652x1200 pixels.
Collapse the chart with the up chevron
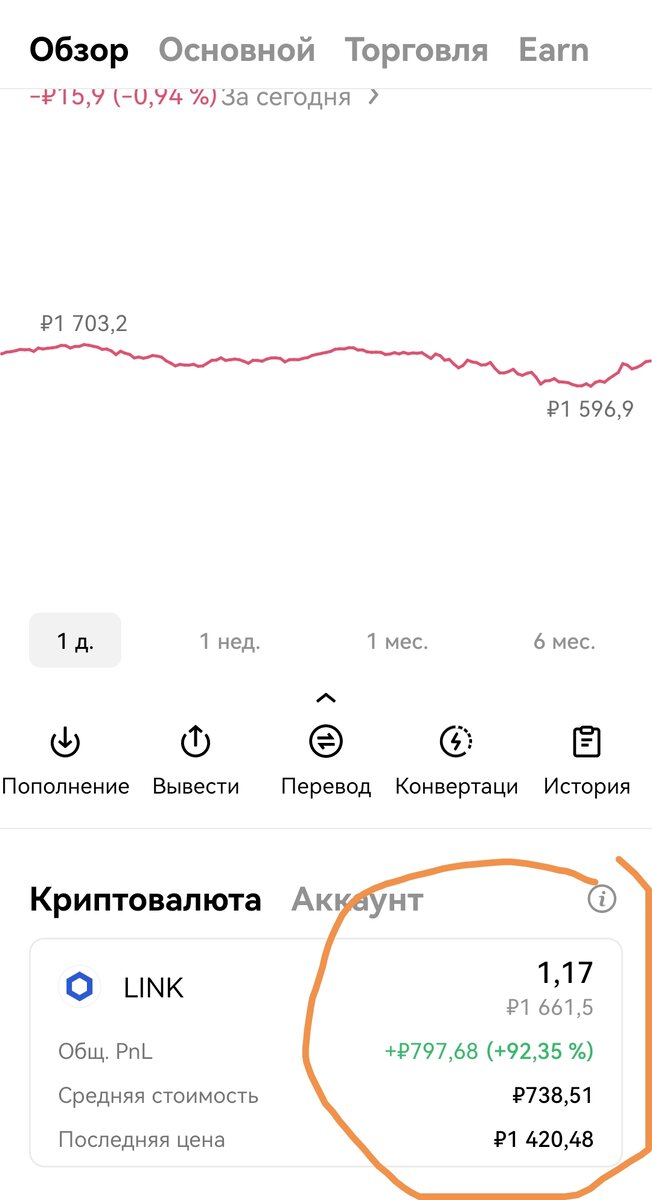pos(326,698)
